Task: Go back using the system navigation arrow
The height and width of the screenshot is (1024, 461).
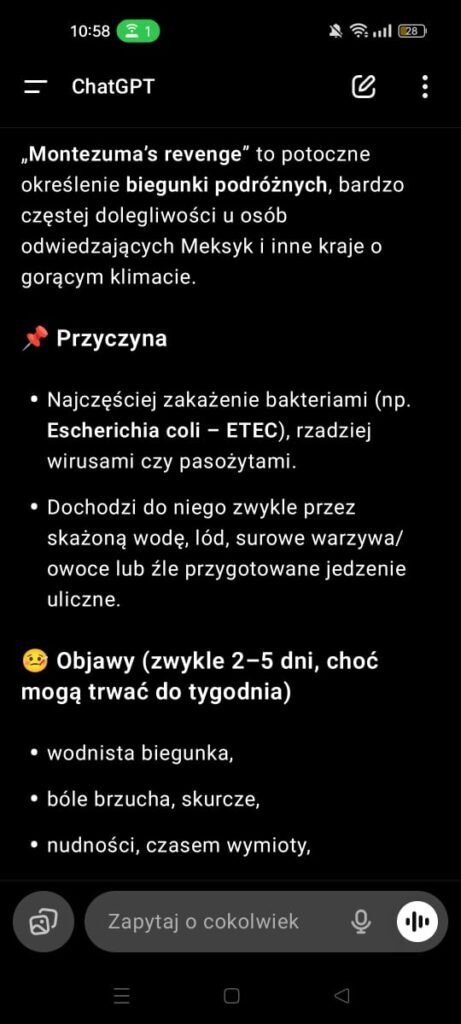Action: 342,995
